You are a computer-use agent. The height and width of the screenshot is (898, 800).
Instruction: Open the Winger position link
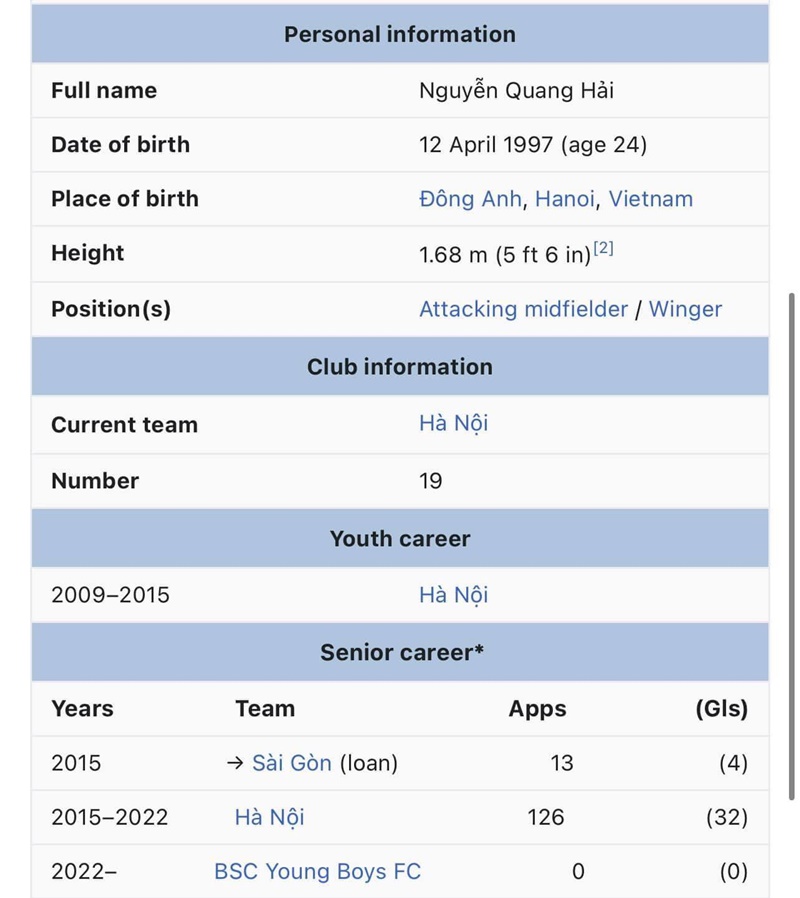(x=685, y=309)
